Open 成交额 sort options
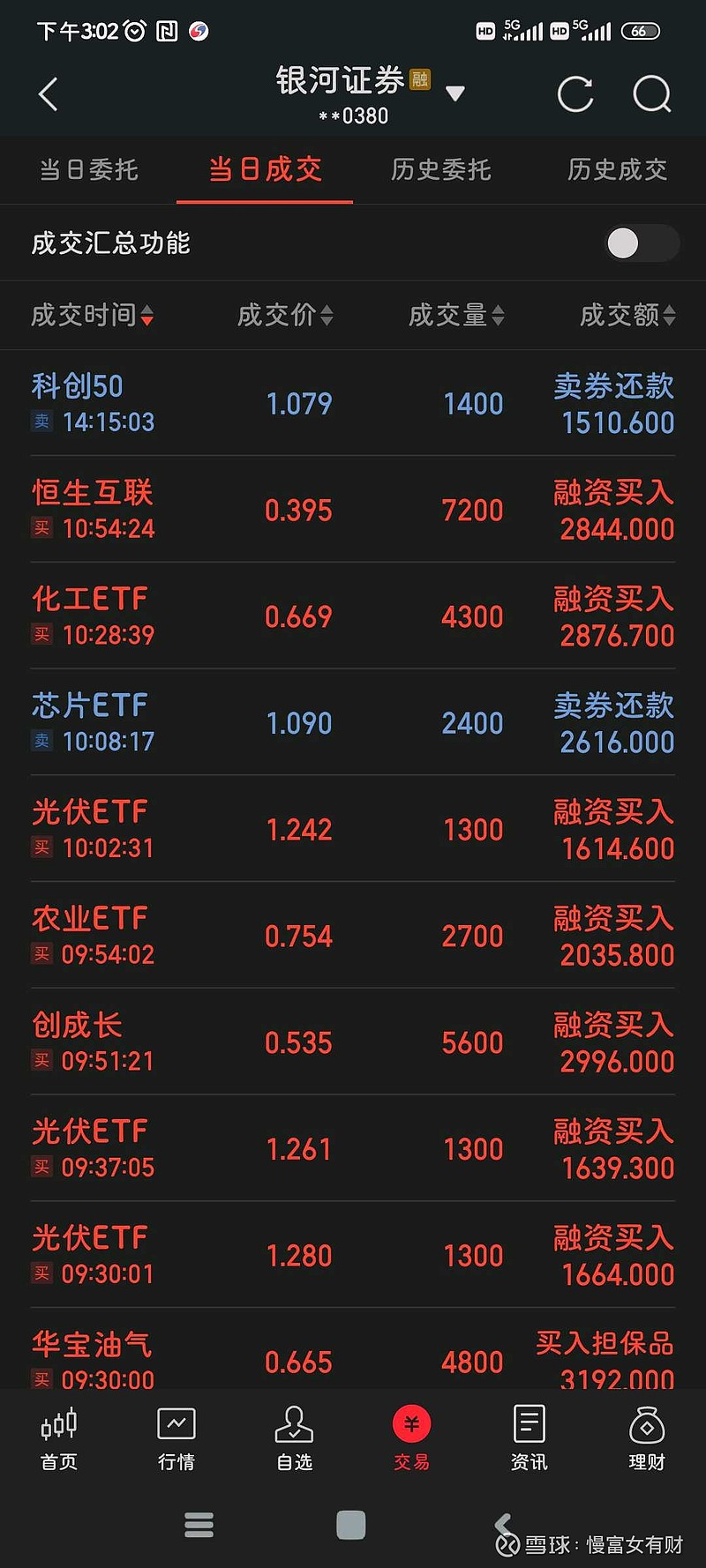Image resolution: width=706 pixels, height=1568 pixels. tap(627, 315)
